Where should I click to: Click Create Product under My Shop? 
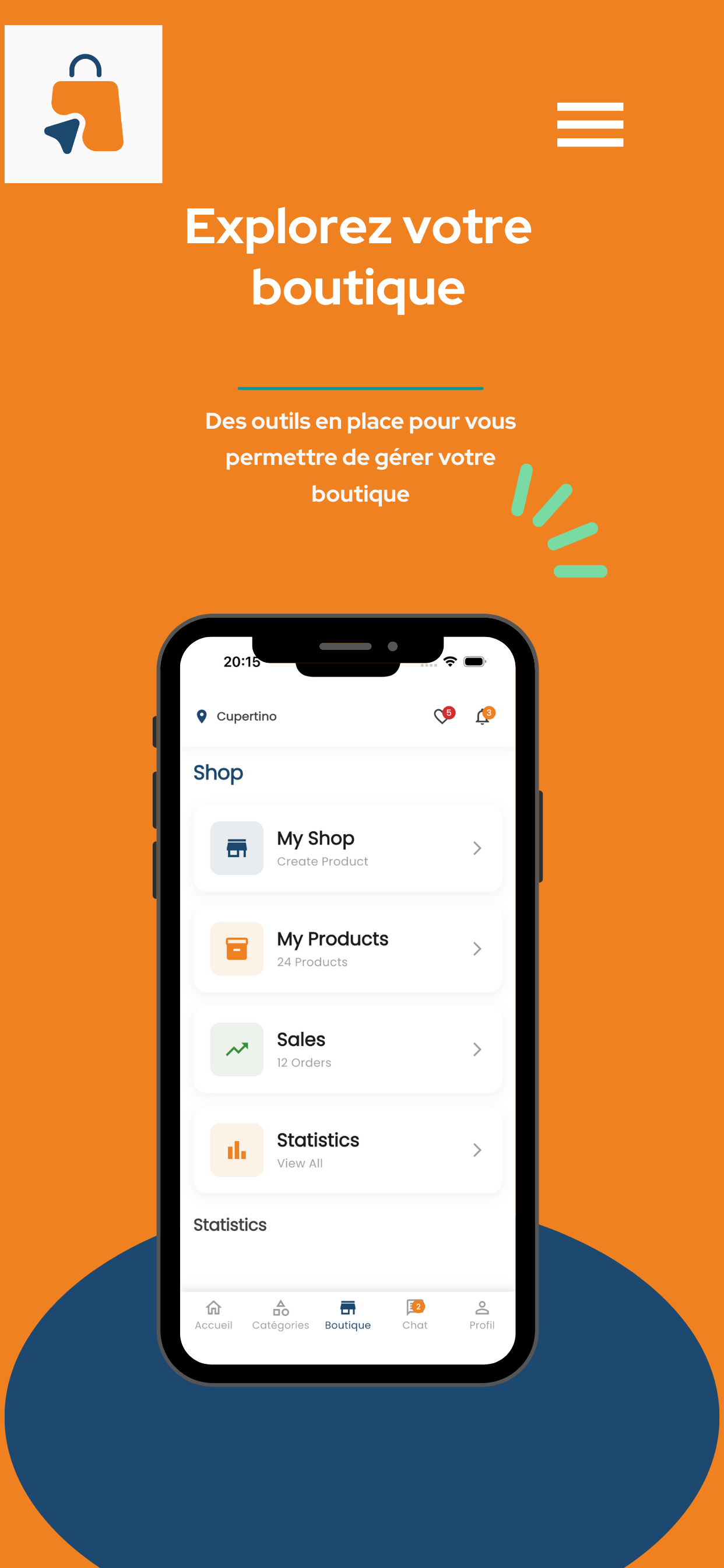pos(322,860)
